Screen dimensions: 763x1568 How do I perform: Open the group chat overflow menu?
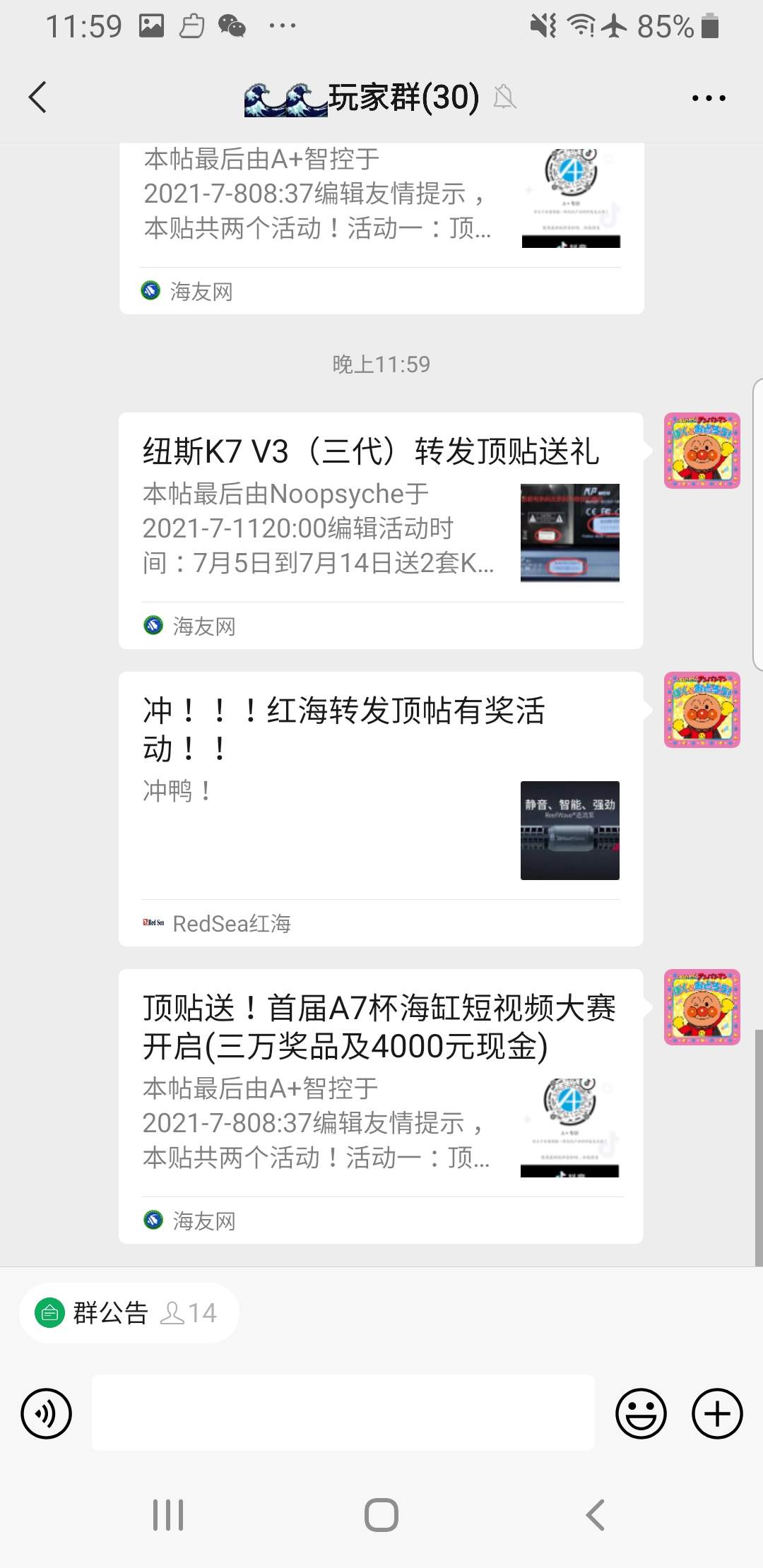pyautogui.click(x=708, y=98)
